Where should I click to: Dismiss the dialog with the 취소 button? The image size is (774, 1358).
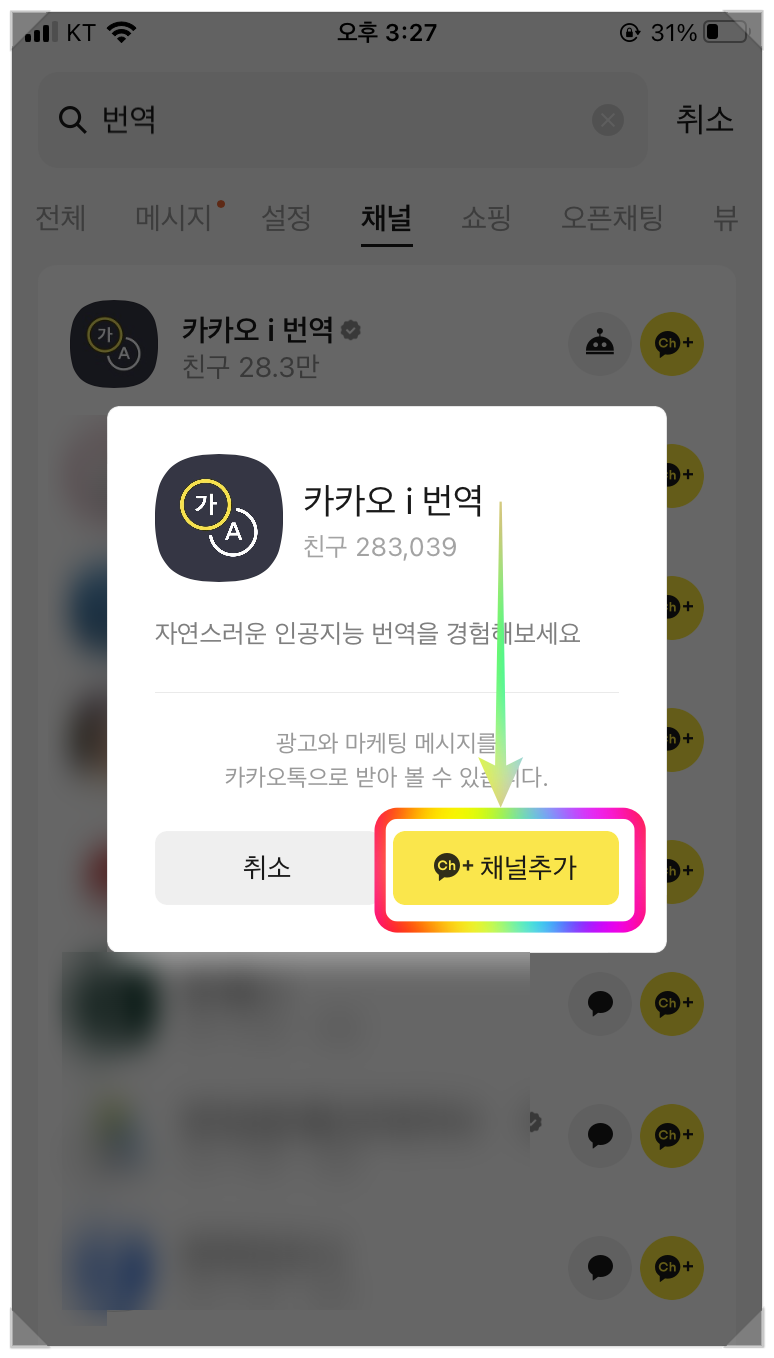pos(267,867)
